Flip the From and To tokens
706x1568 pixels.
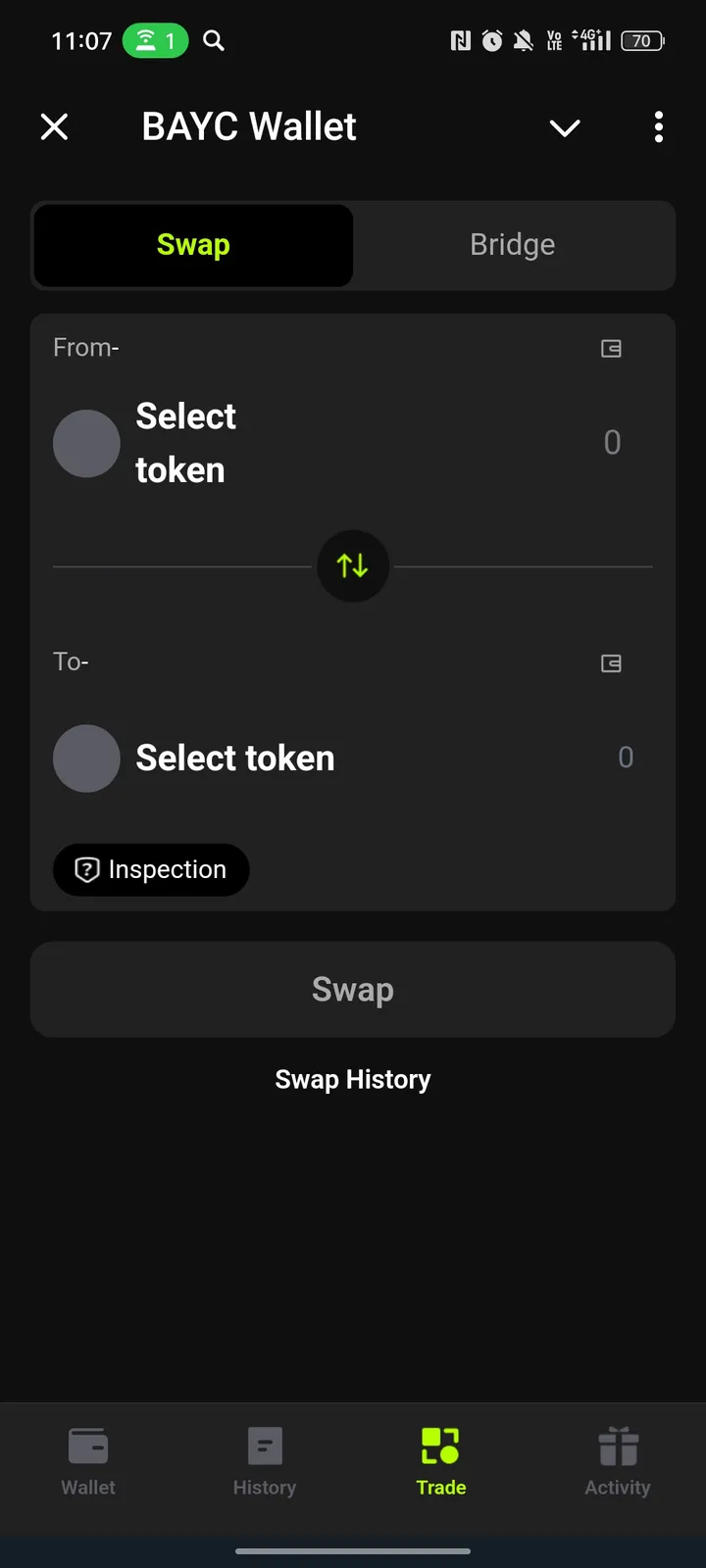click(x=353, y=565)
